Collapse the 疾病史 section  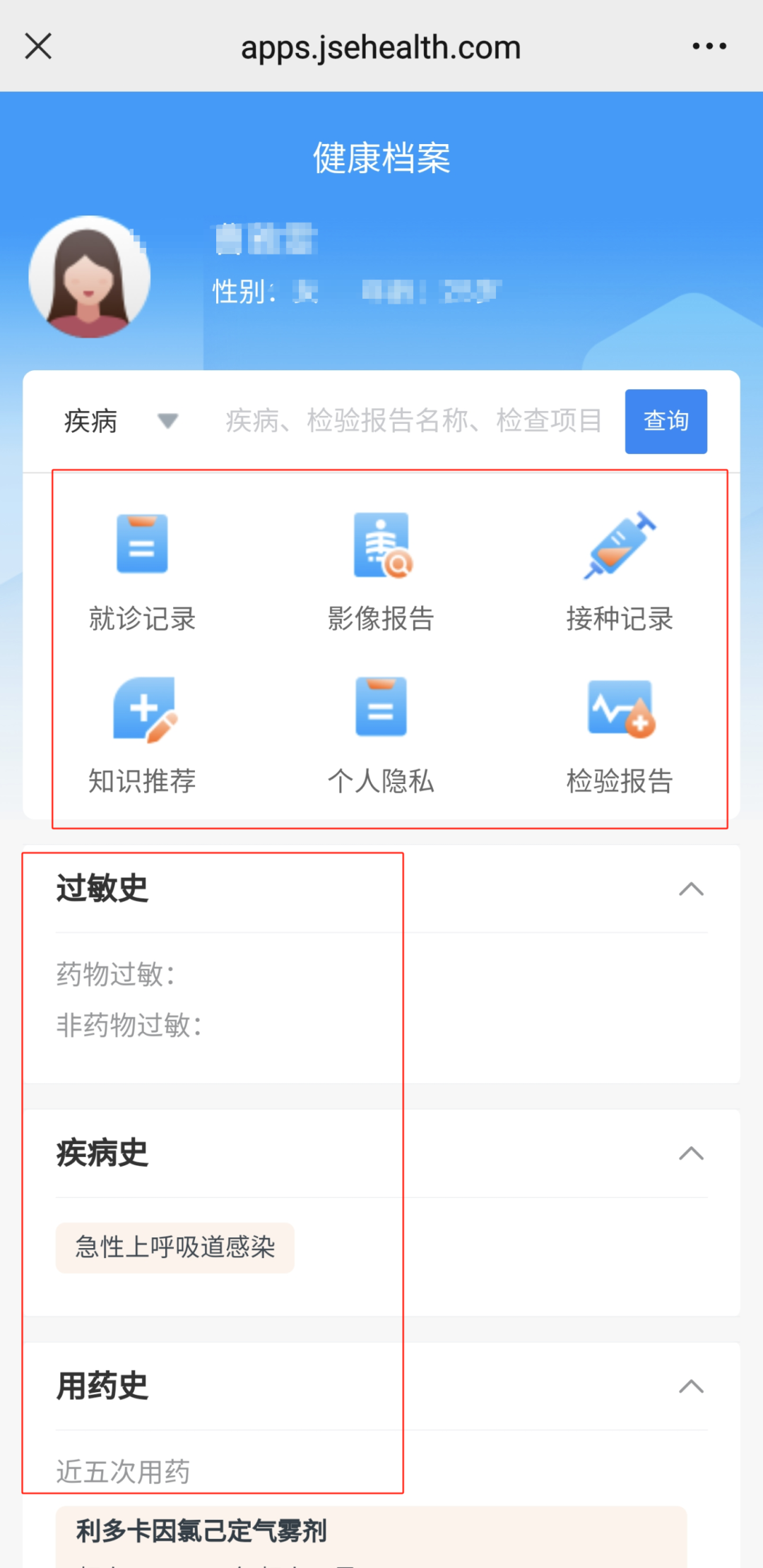(x=691, y=1153)
